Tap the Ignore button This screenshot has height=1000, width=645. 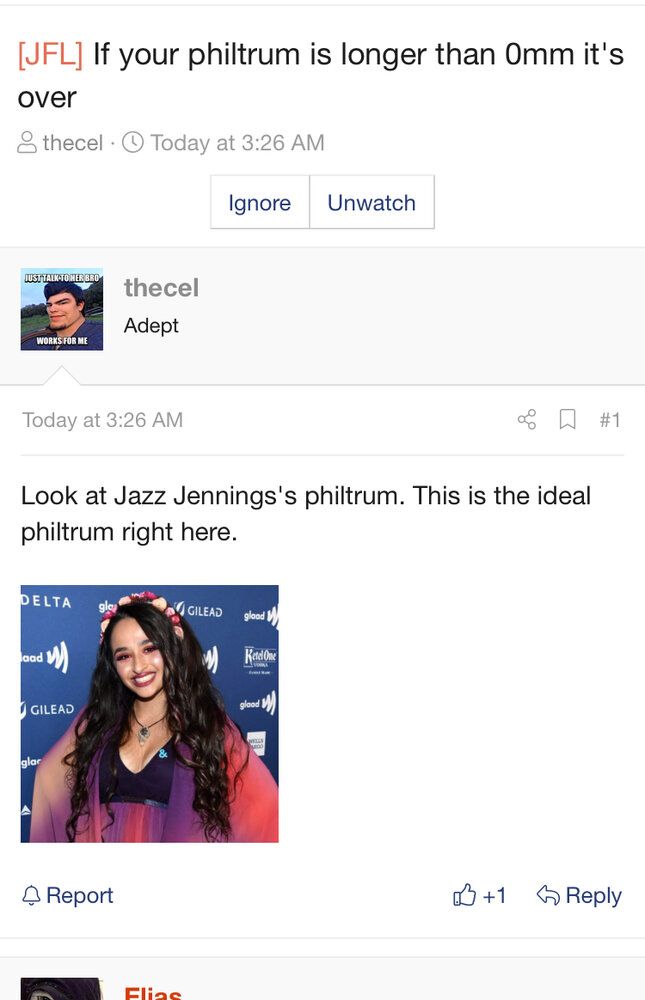click(259, 203)
